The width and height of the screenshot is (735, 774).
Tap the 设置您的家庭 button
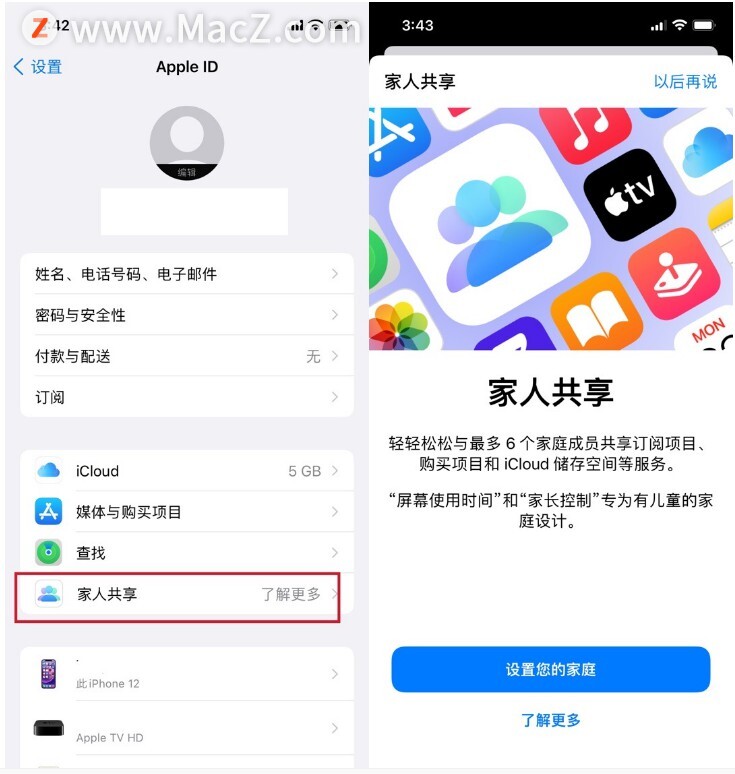550,669
